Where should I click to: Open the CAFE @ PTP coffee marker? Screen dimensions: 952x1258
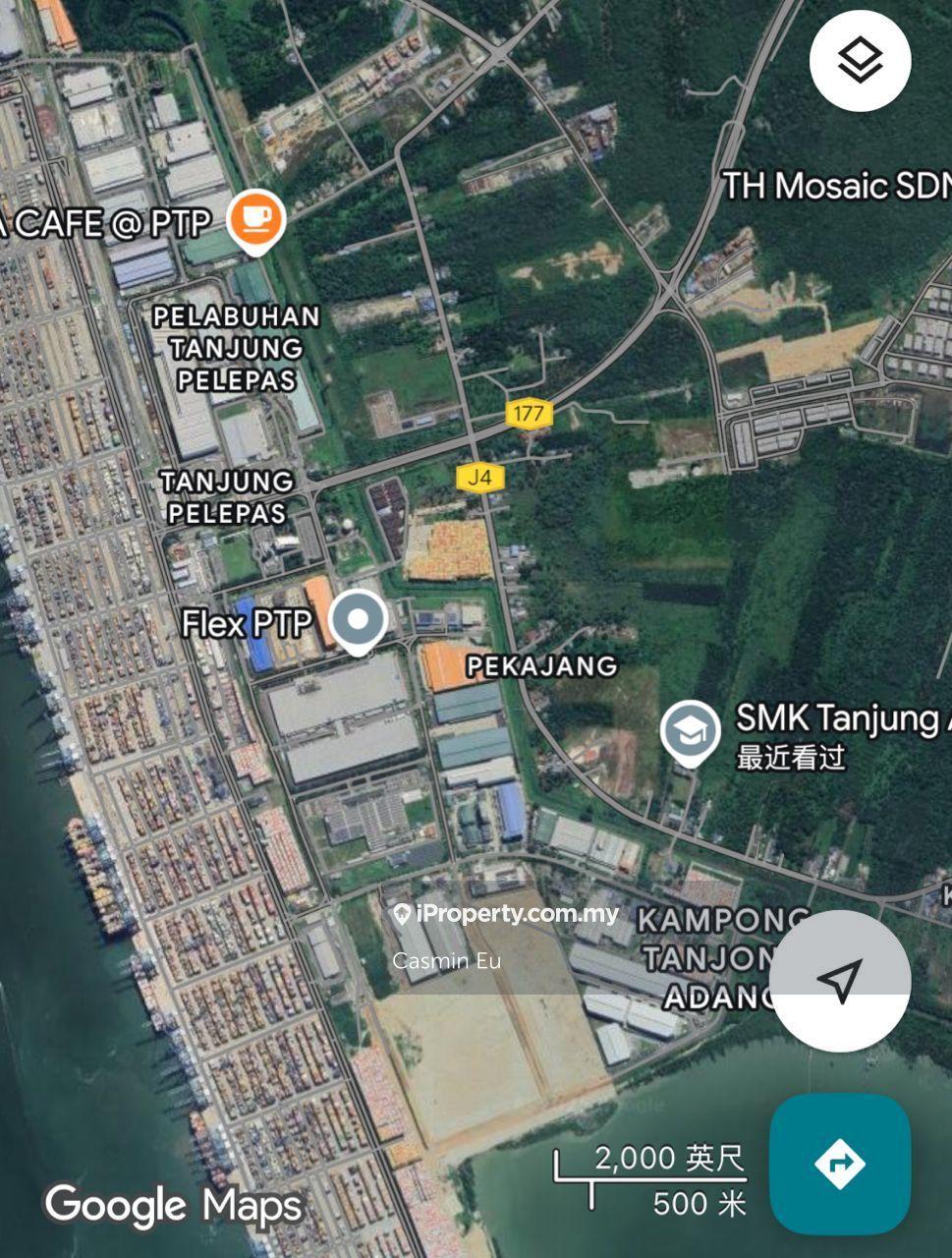(x=256, y=220)
